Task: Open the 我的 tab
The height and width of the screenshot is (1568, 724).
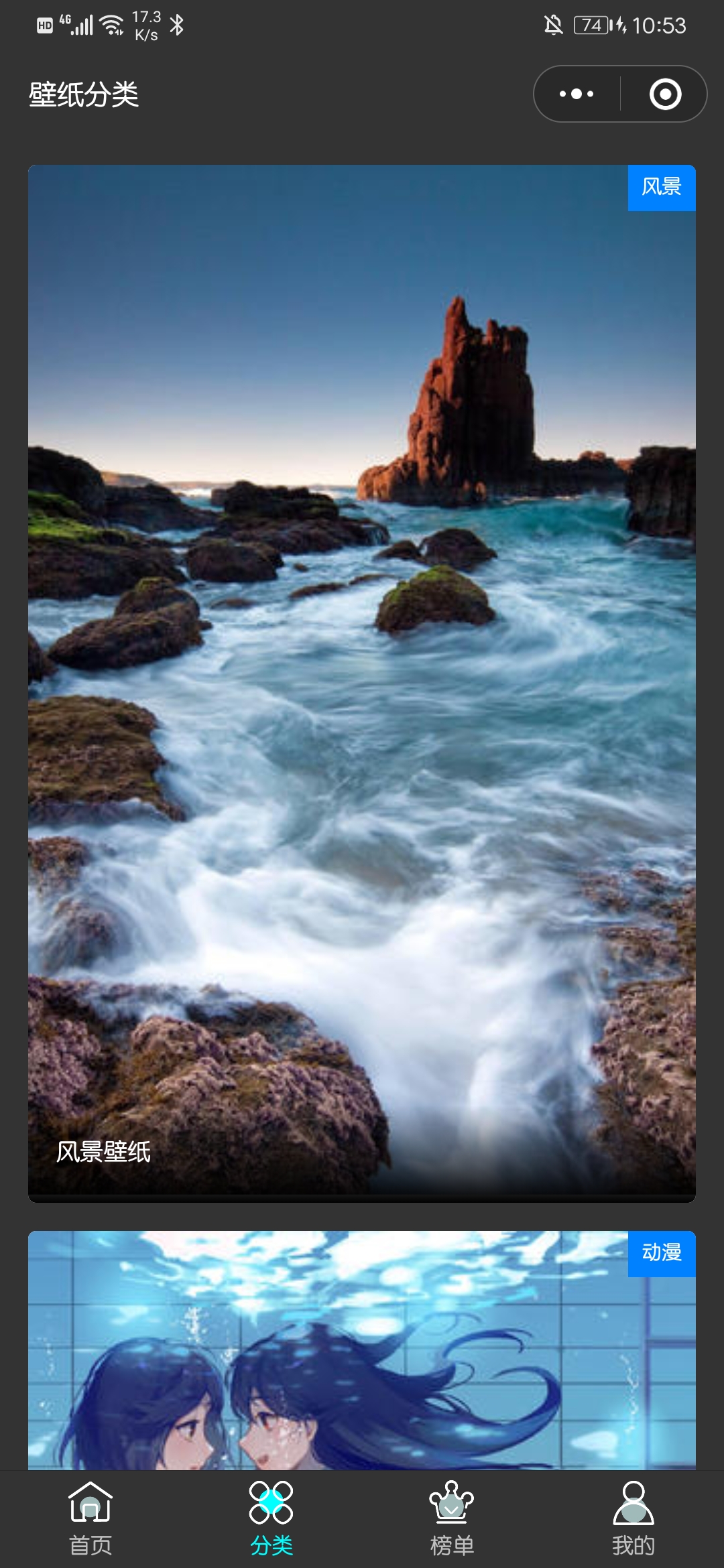Action: [633, 1518]
